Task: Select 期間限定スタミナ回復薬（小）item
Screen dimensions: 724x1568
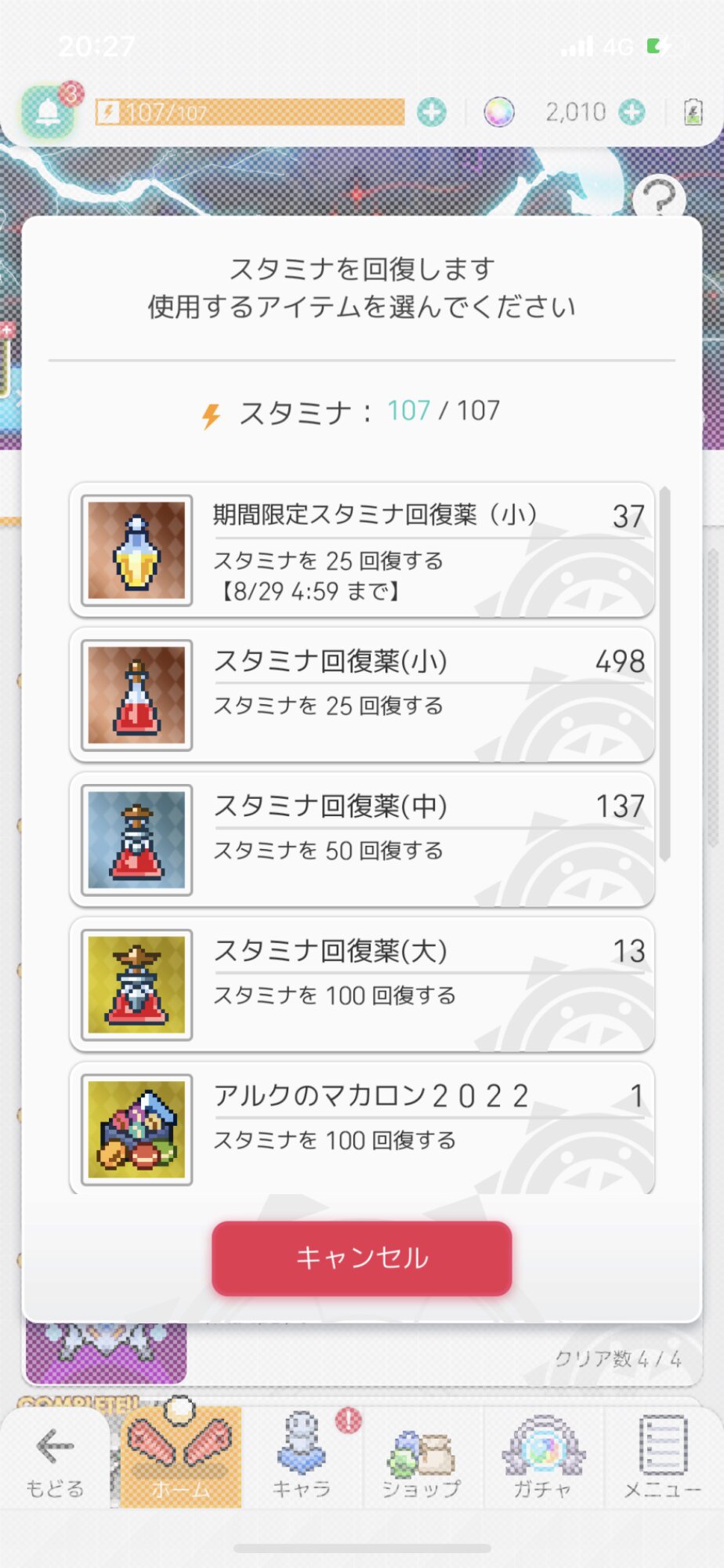Action: (x=362, y=550)
